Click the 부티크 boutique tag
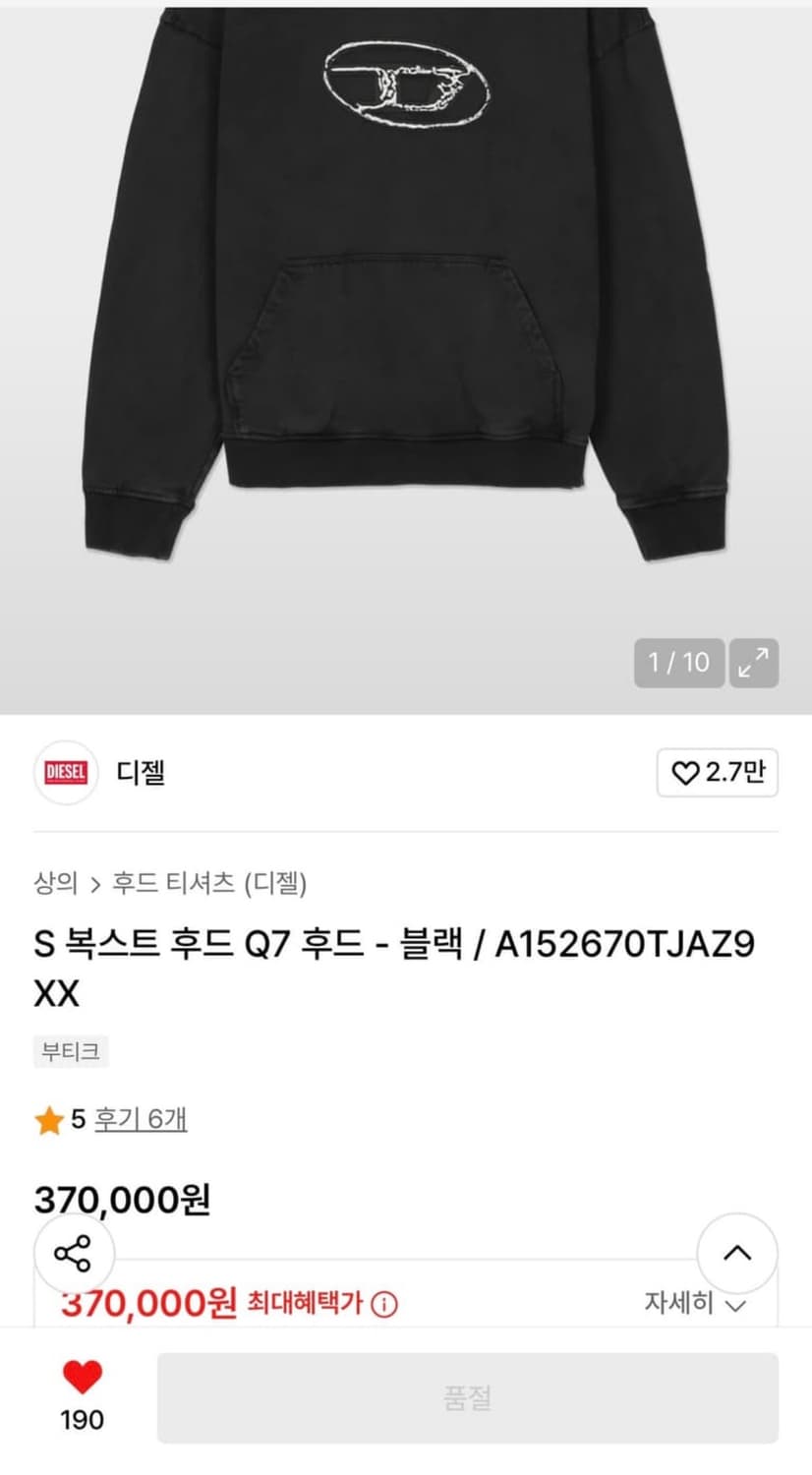The image size is (812, 1475). coord(70,1051)
